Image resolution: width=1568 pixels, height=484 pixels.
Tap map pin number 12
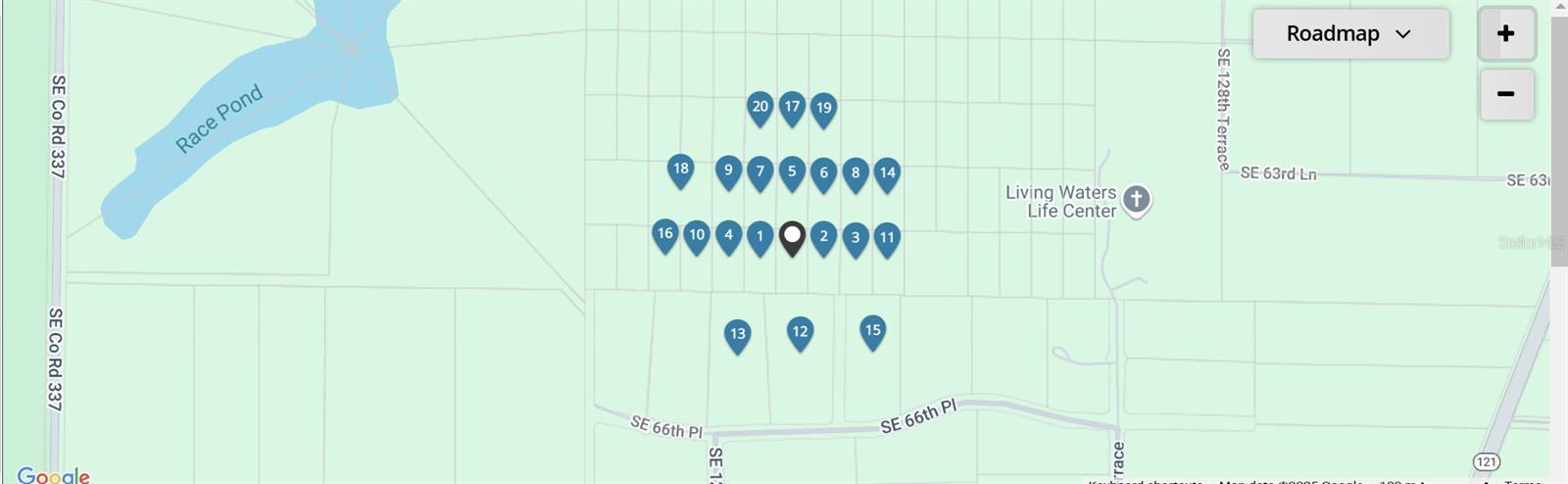(800, 333)
